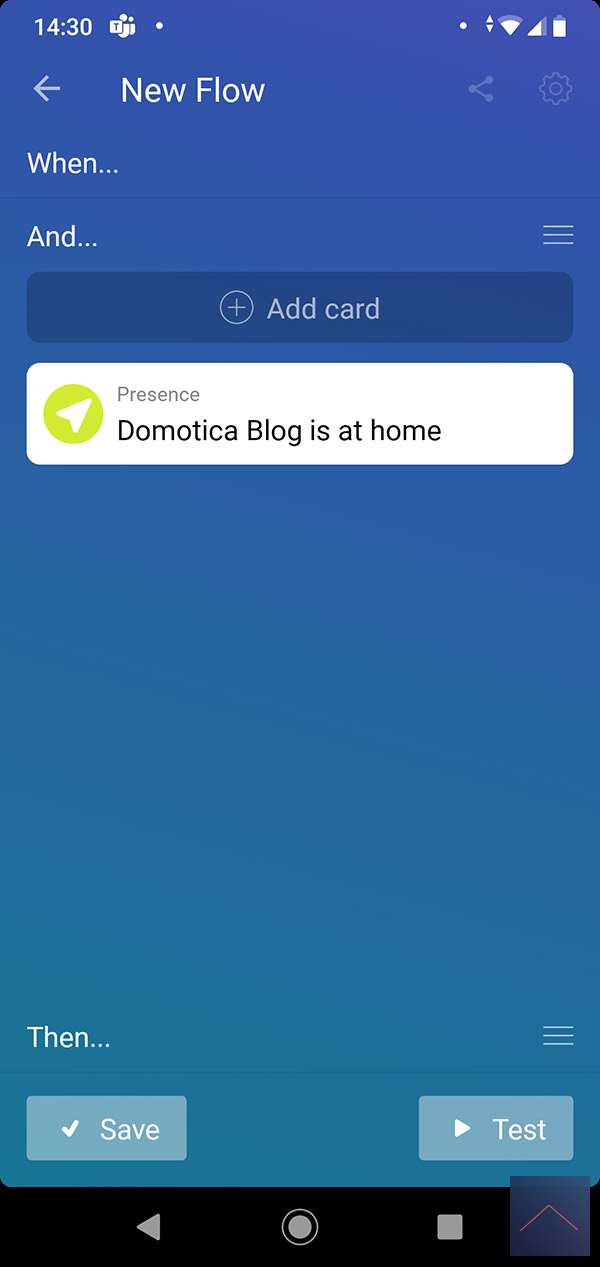Expand the When... section

tap(73, 164)
